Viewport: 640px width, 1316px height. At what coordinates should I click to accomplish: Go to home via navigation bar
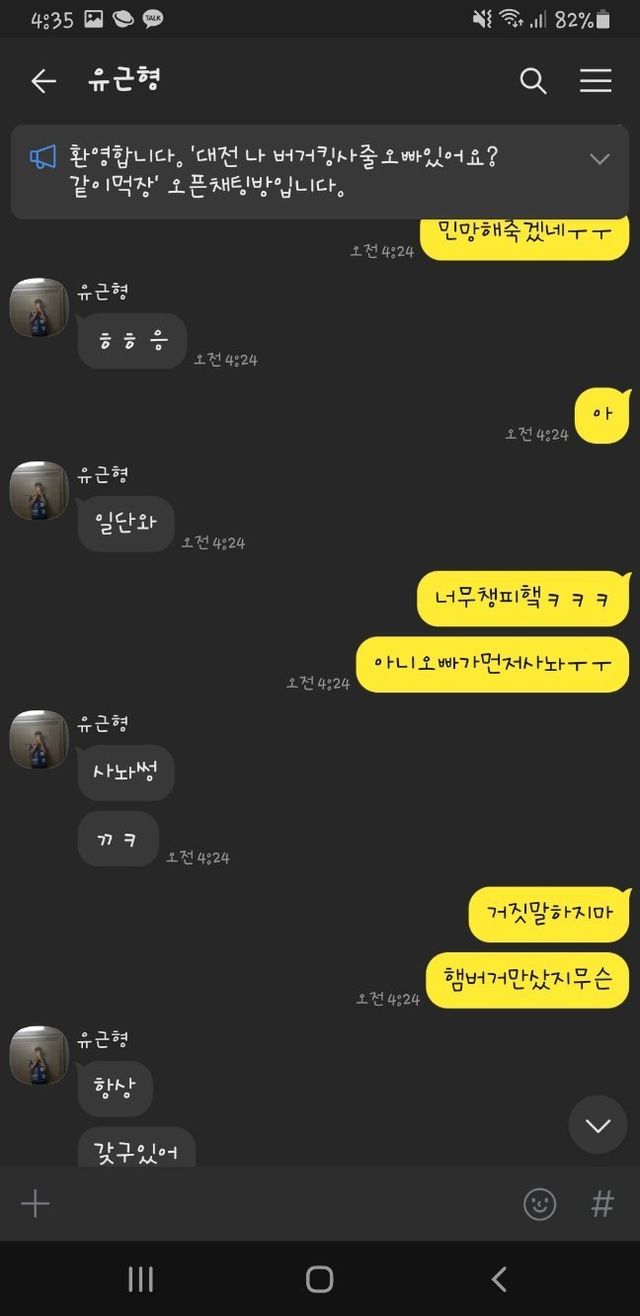(x=319, y=1278)
